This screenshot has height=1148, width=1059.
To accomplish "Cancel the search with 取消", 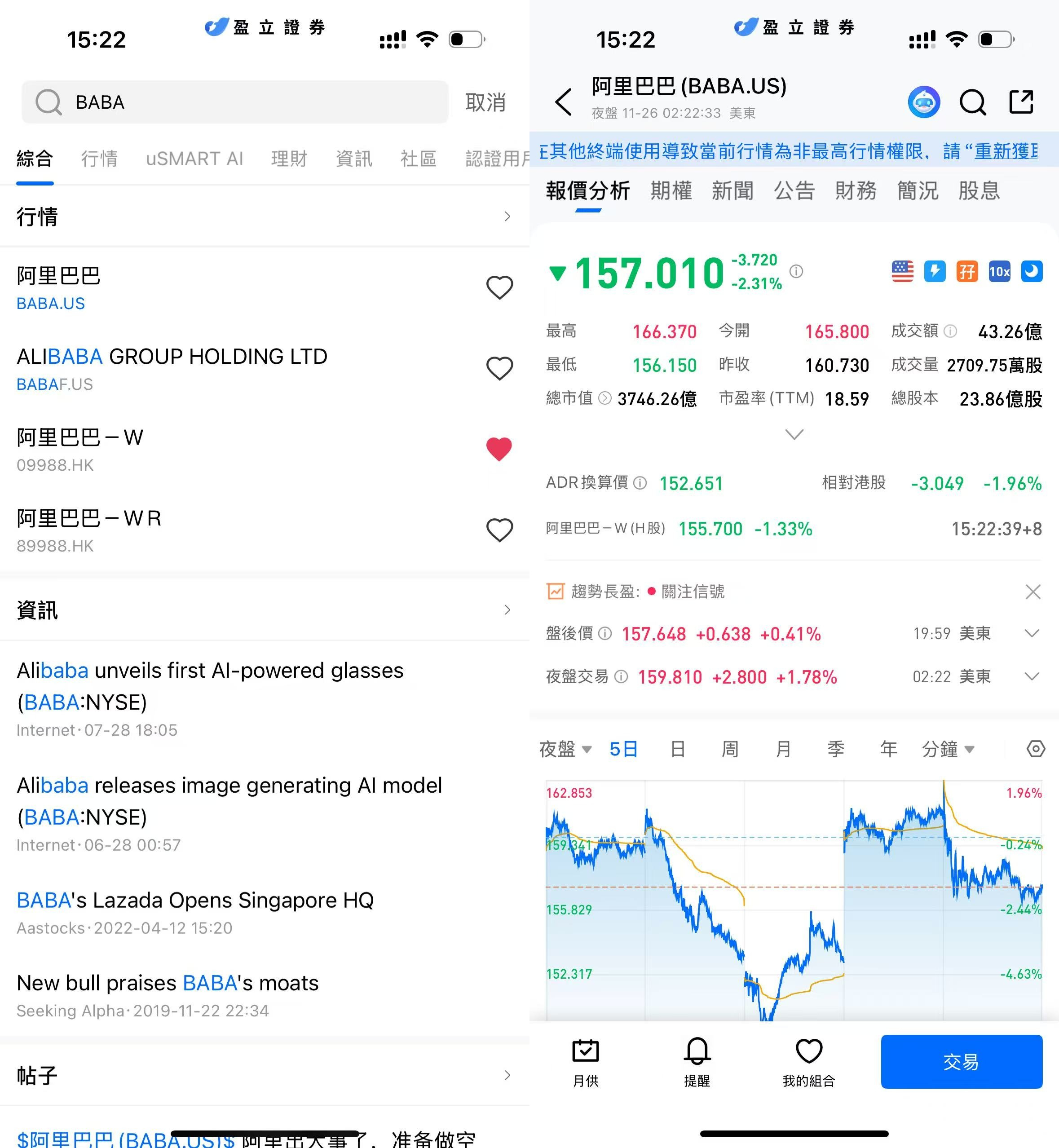I will (x=485, y=102).
